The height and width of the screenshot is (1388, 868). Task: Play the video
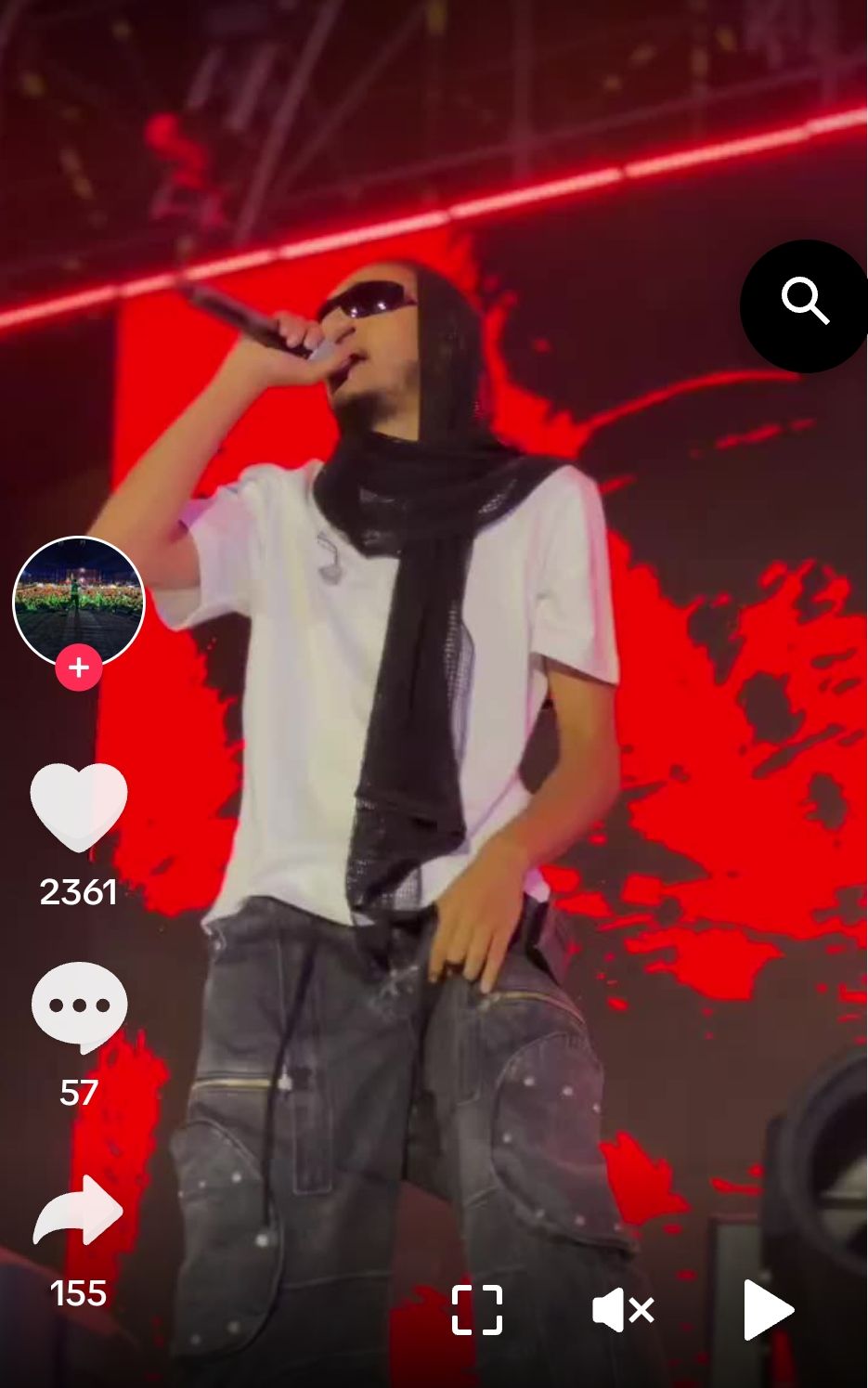click(x=768, y=1311)
